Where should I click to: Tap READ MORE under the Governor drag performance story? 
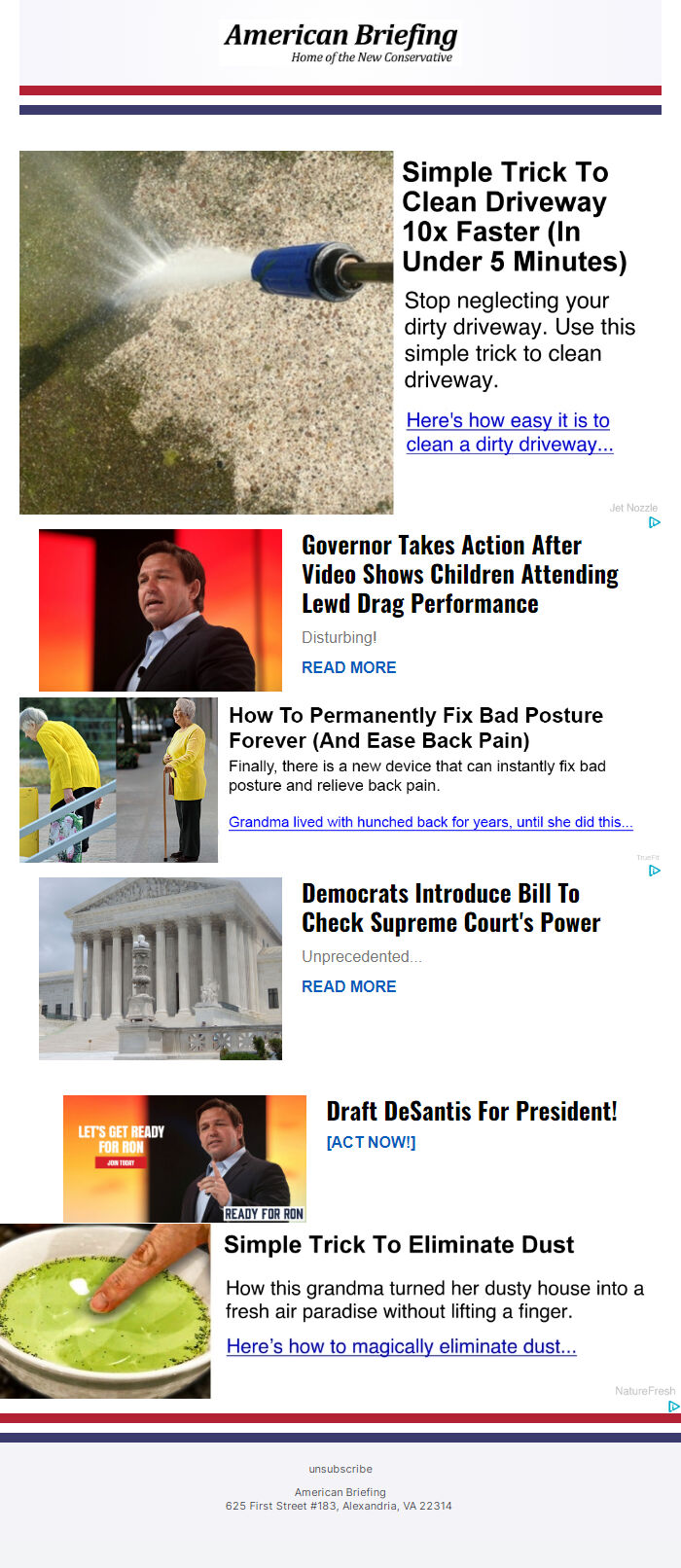tap(348, 667)
